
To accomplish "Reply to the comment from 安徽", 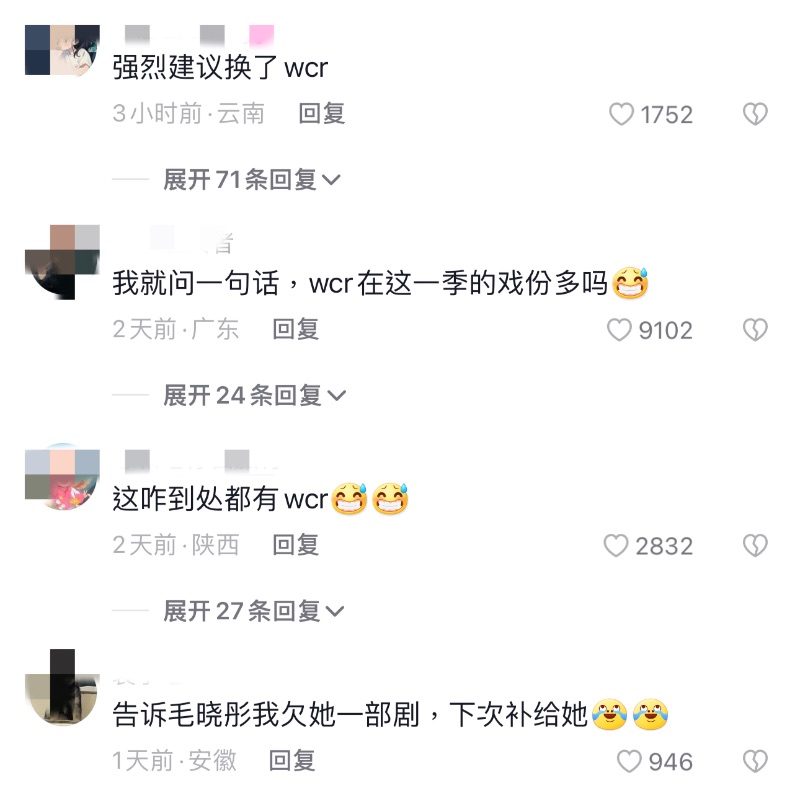I will click(292, 761).
